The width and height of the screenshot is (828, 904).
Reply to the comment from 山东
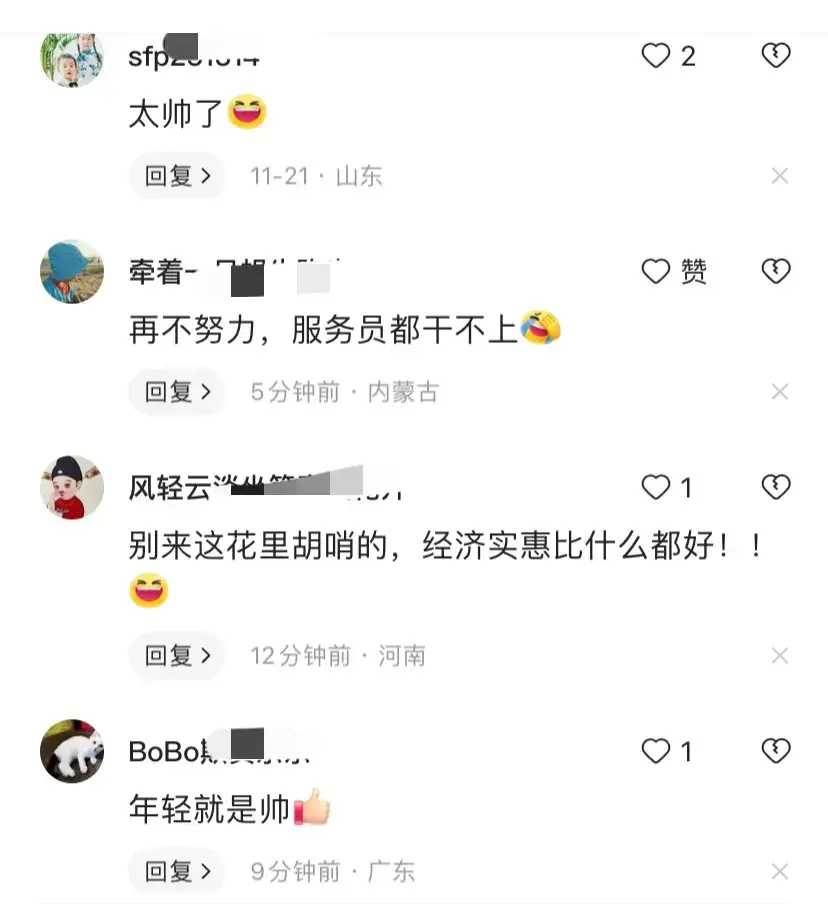[x=178, y=176]
